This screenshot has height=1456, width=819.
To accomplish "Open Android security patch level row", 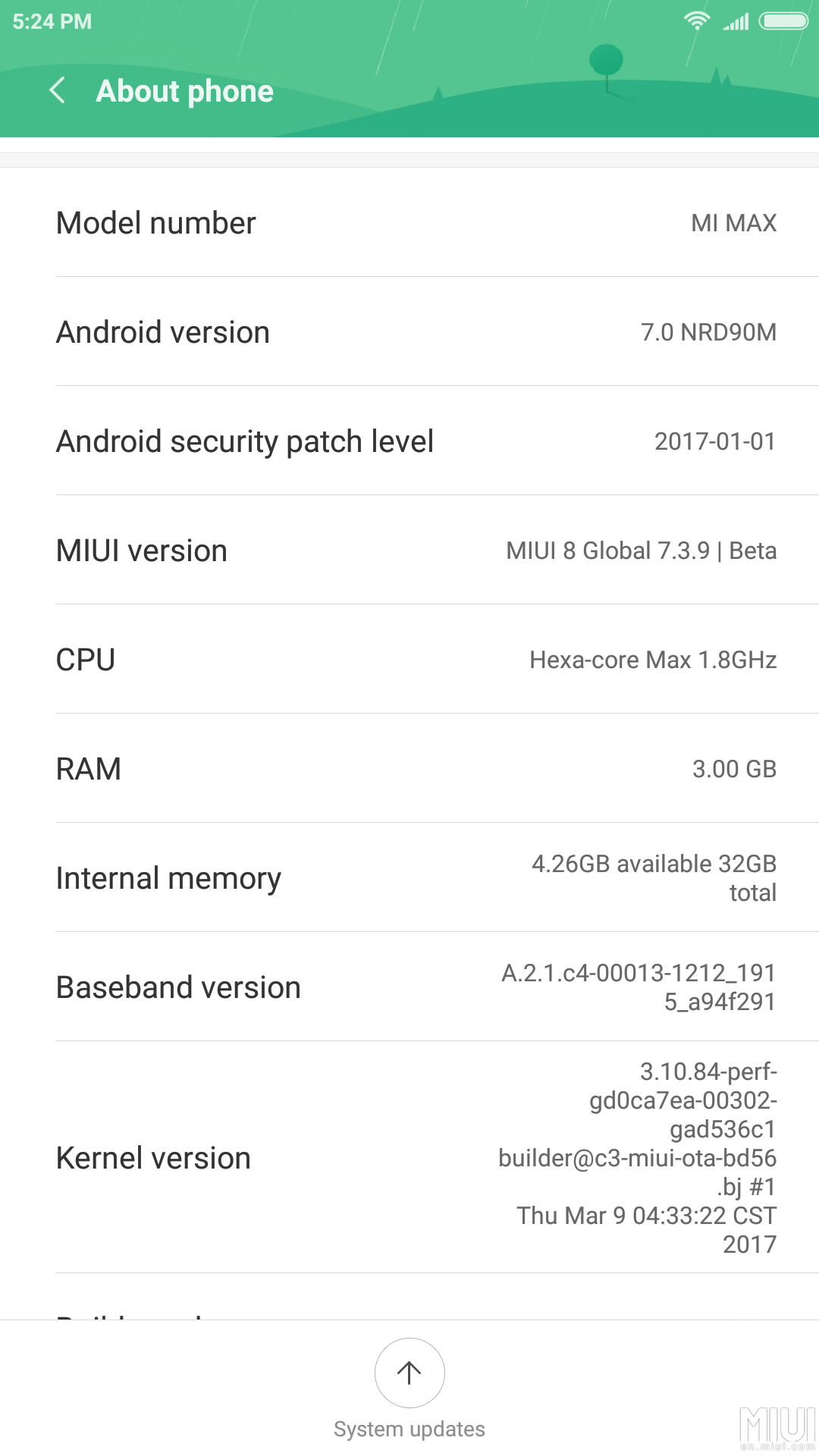I will (x=409, y=441).
